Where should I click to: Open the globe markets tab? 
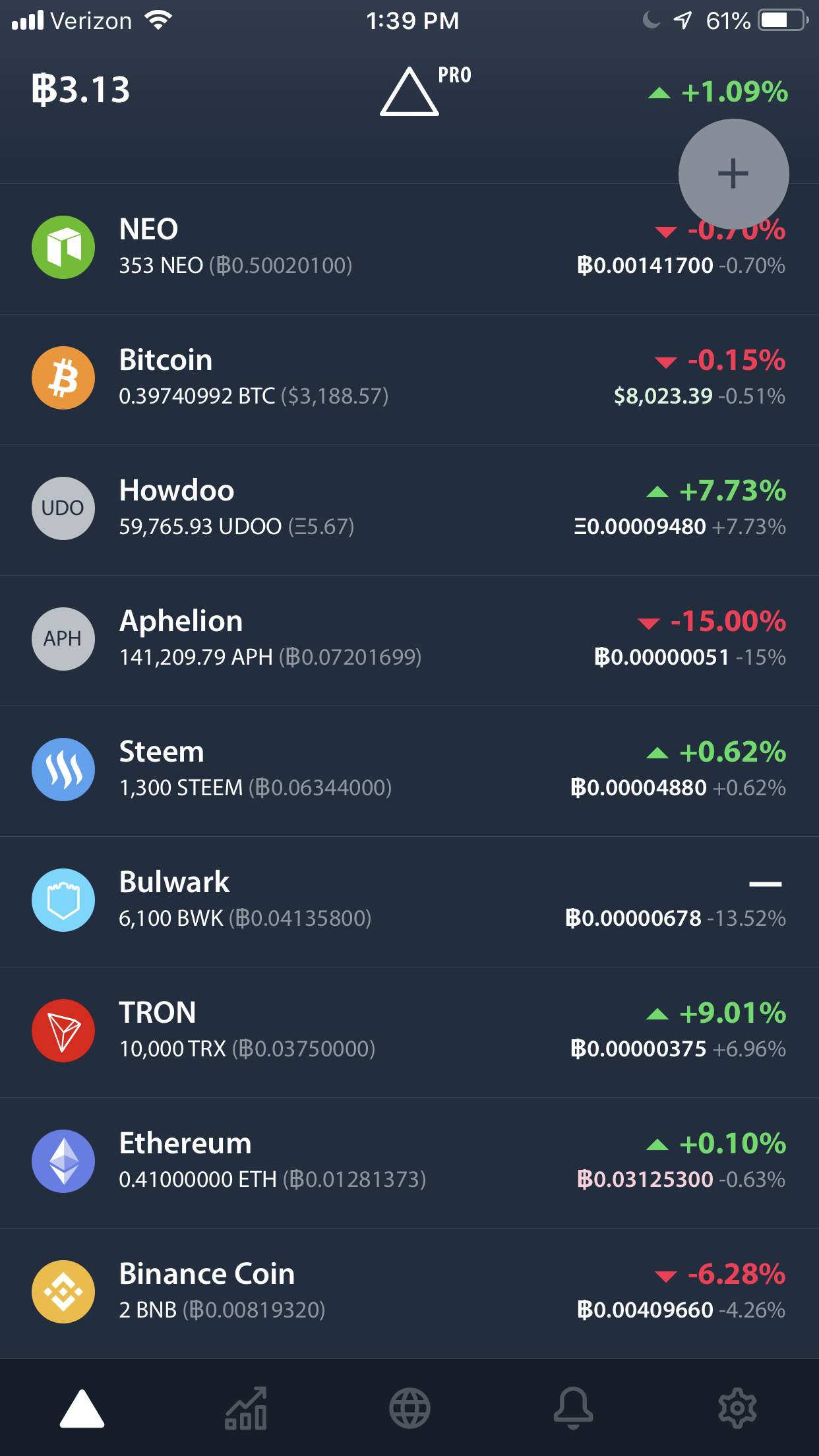pos(409,1409)
